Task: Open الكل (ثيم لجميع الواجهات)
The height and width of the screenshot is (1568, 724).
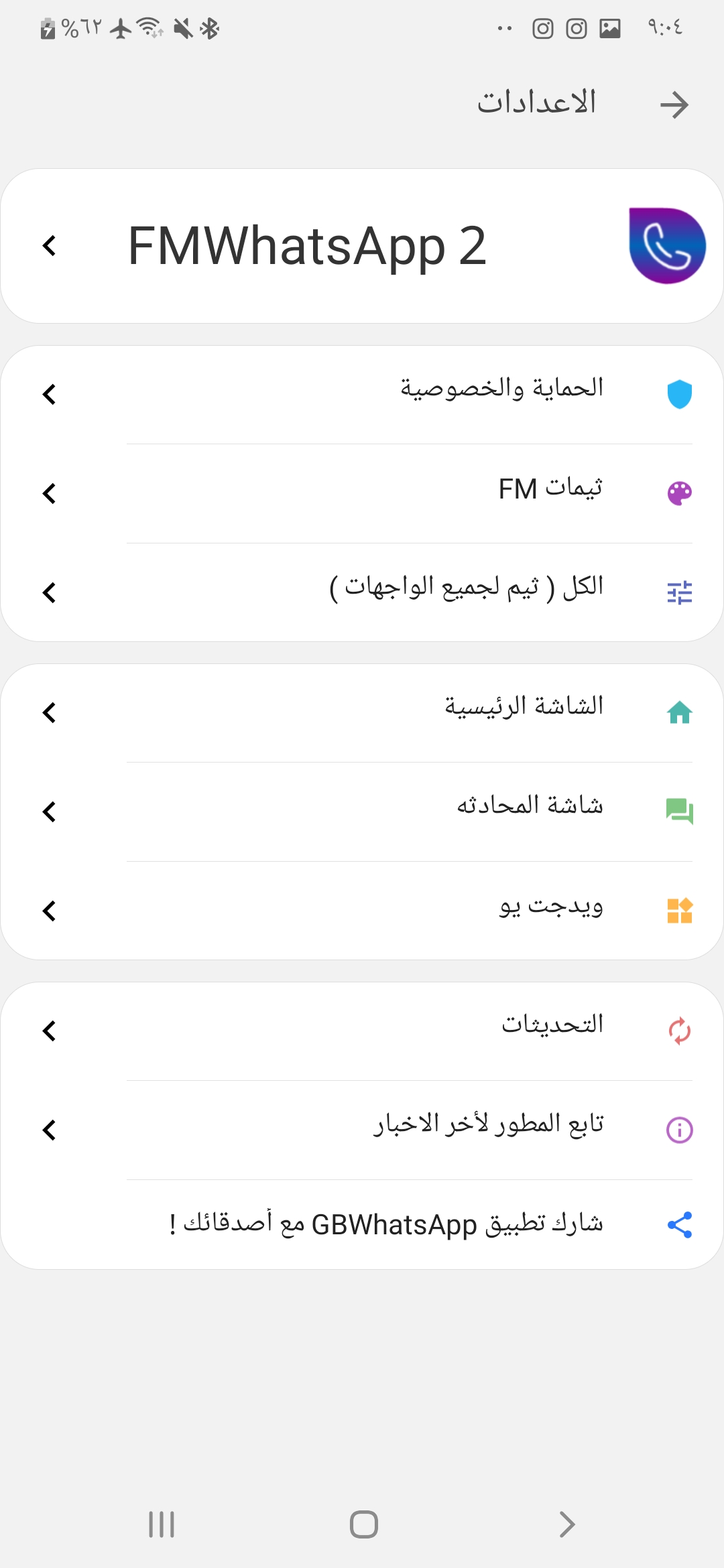Action: (x=362, y=592)
